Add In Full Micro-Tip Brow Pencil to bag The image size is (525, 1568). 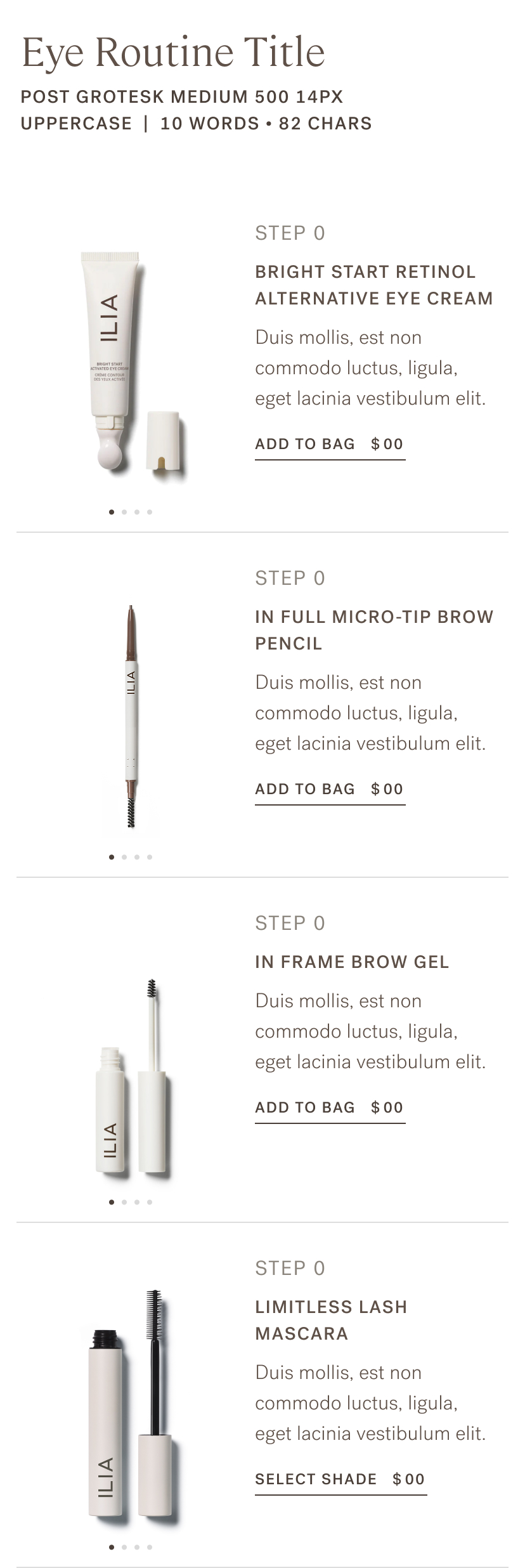[x=305, y=789]
